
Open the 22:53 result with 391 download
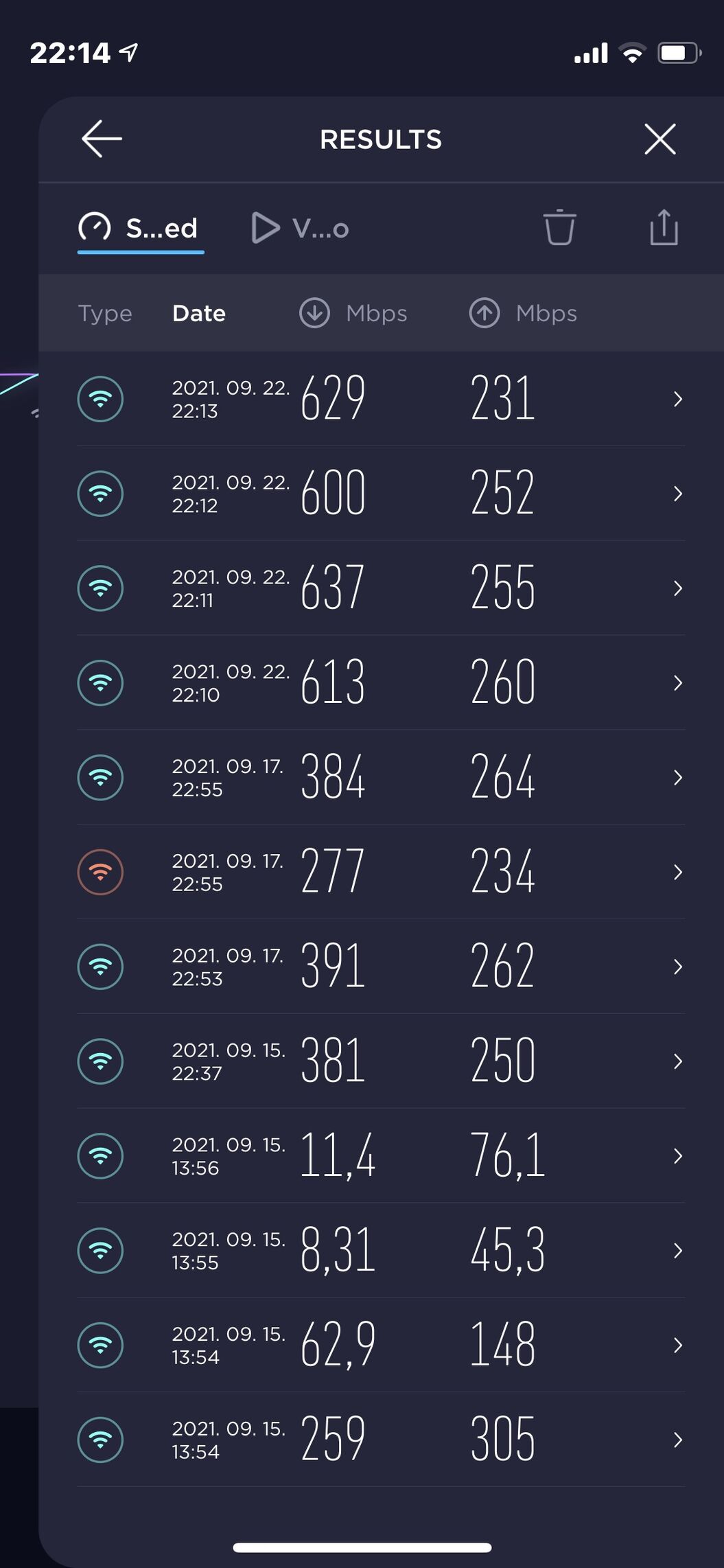(381, 967)
